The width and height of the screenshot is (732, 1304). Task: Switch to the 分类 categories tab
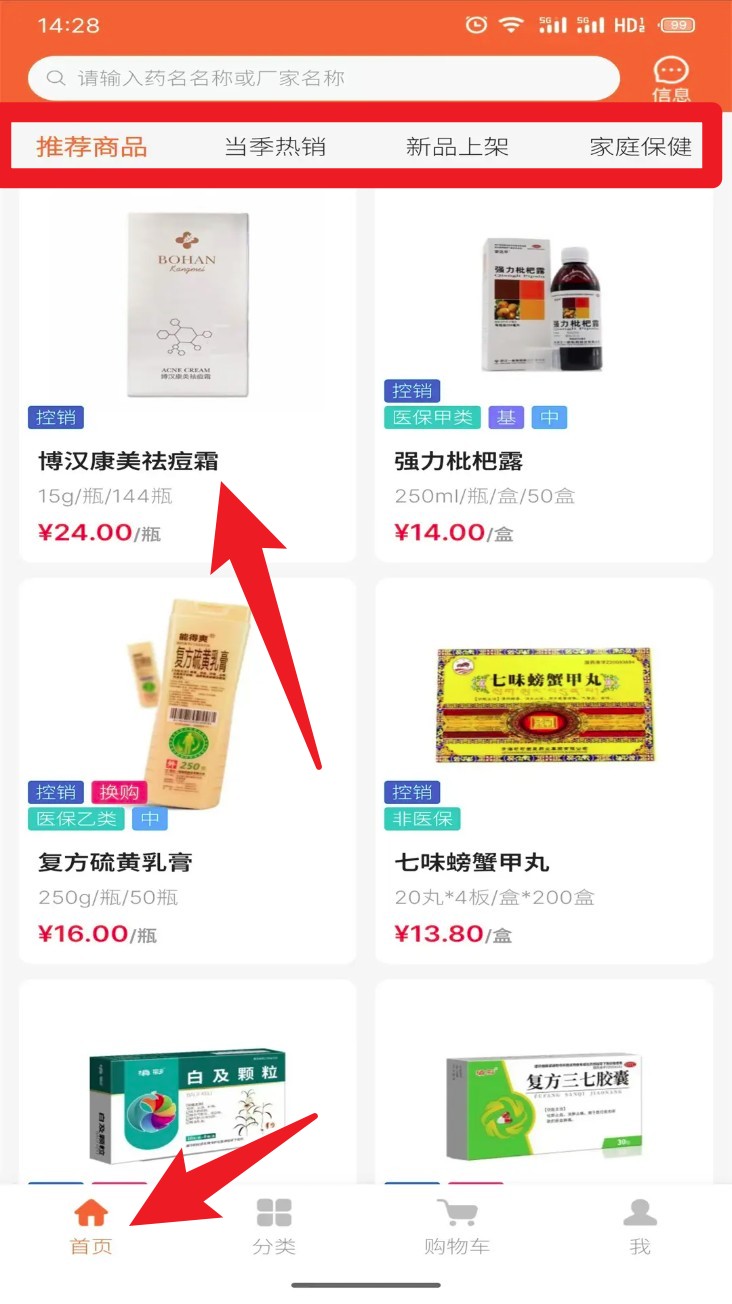tap(274, 1226)
